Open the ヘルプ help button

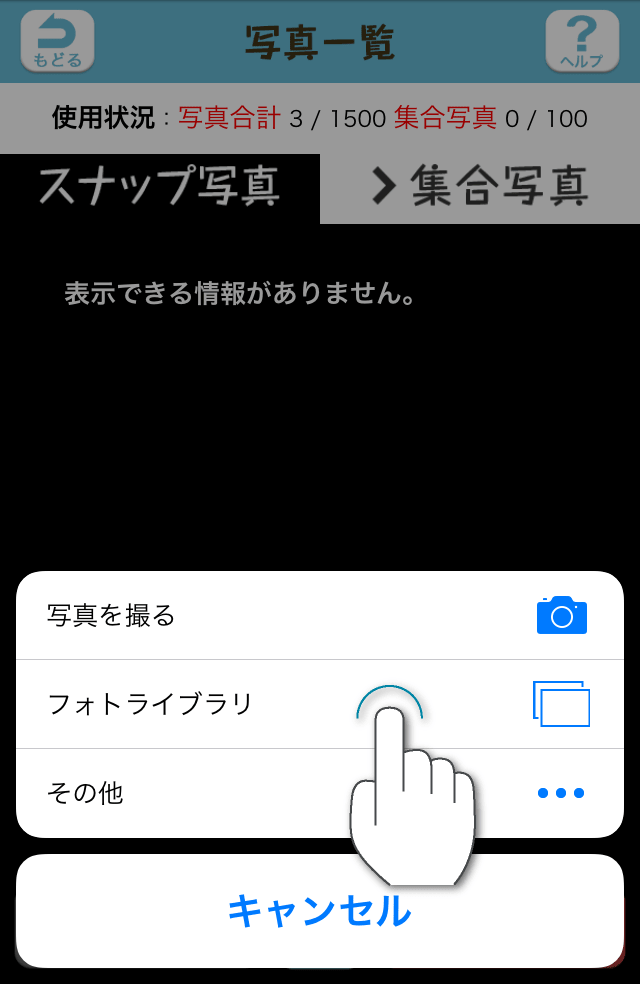click(x=581, y=42)
